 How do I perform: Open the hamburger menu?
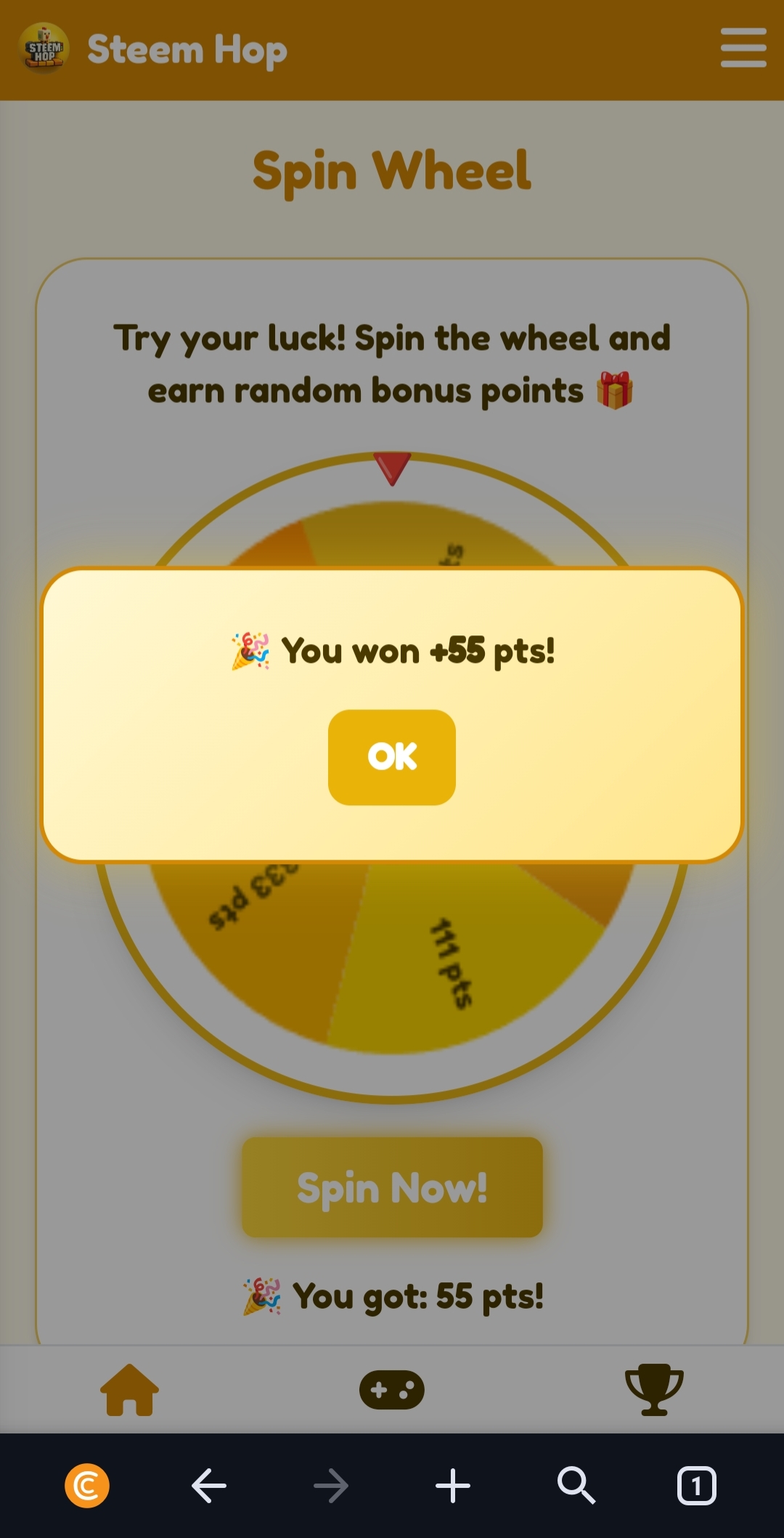coord(743,48)
